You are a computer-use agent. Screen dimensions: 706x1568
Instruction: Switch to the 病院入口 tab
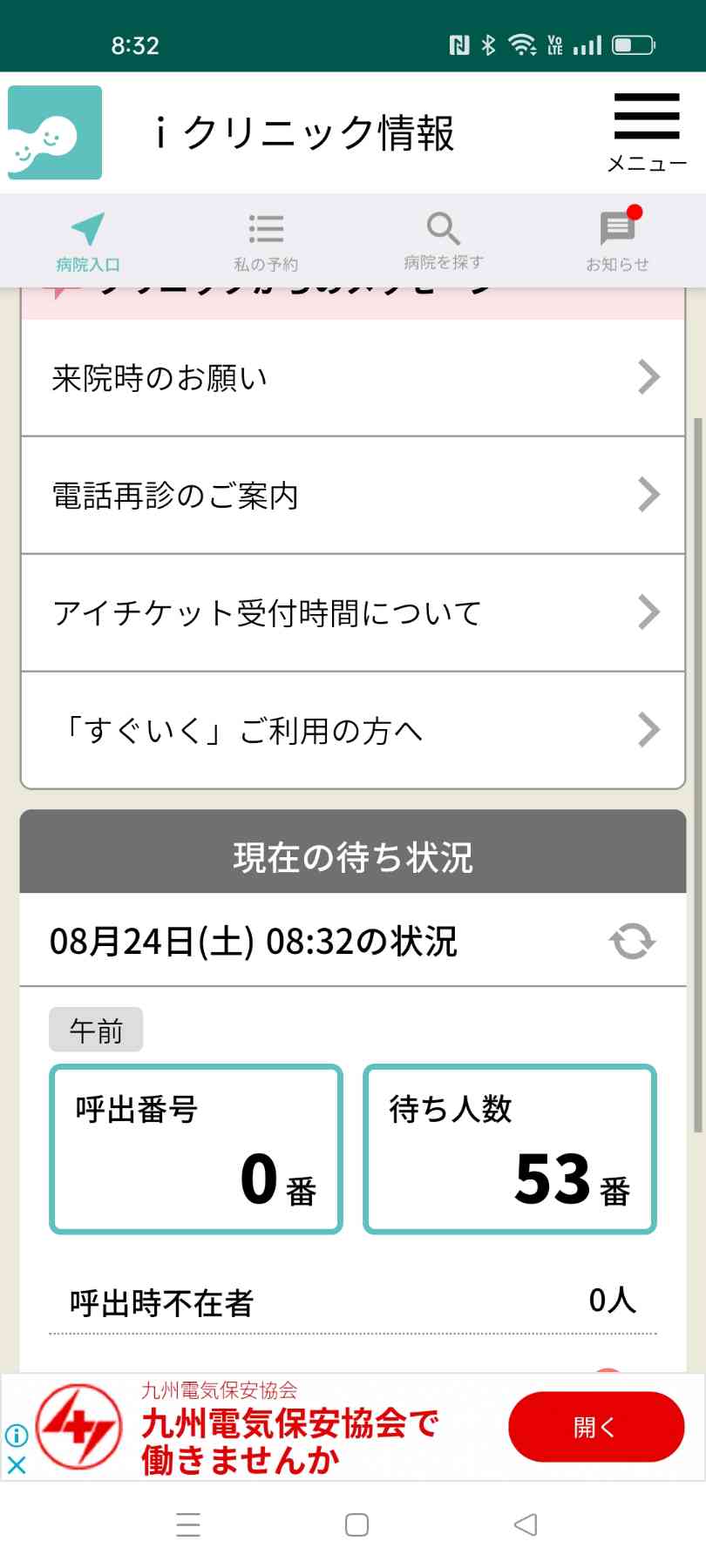[x=87, y=241]
